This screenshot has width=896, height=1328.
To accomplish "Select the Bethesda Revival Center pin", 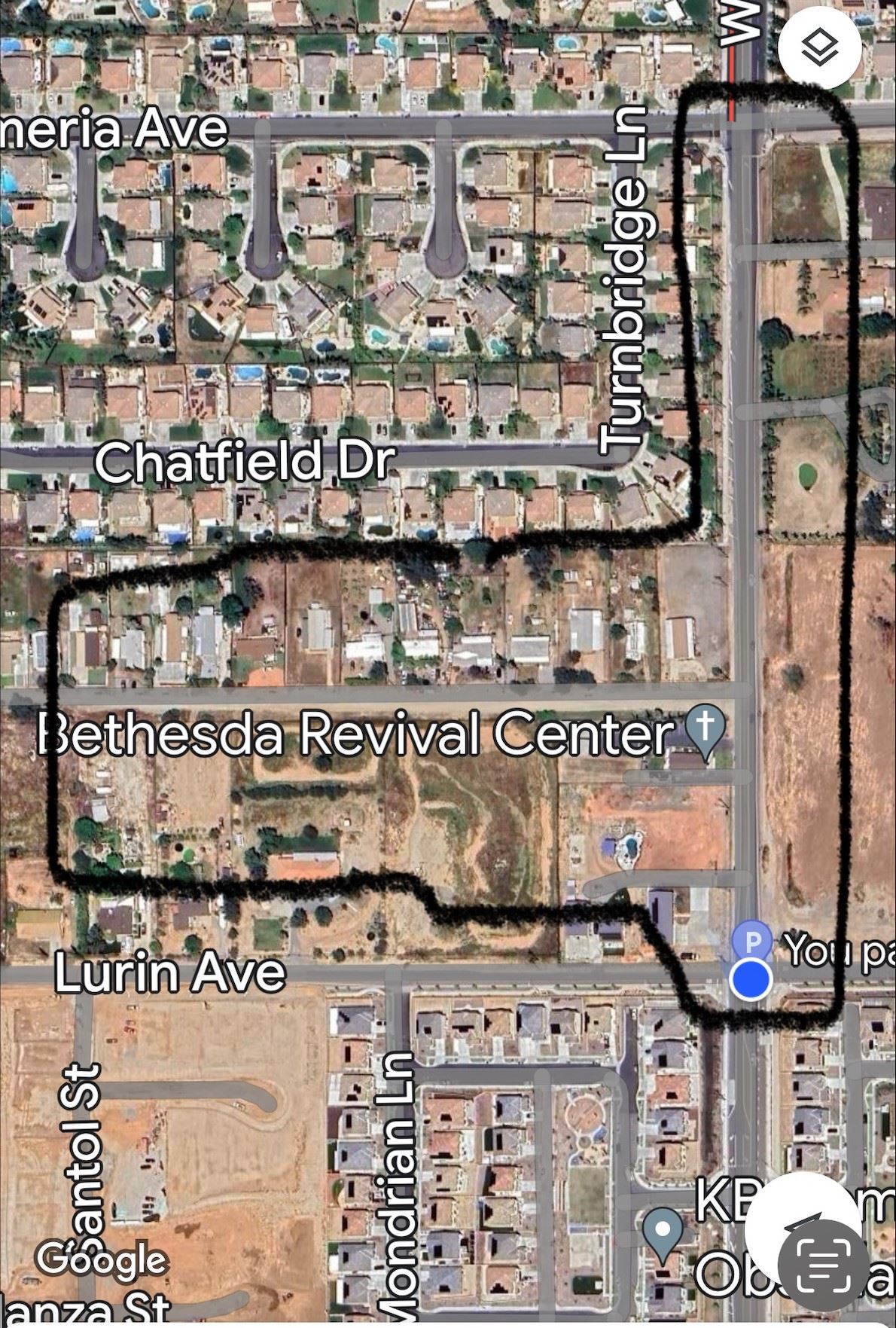I will pos(705,729).
